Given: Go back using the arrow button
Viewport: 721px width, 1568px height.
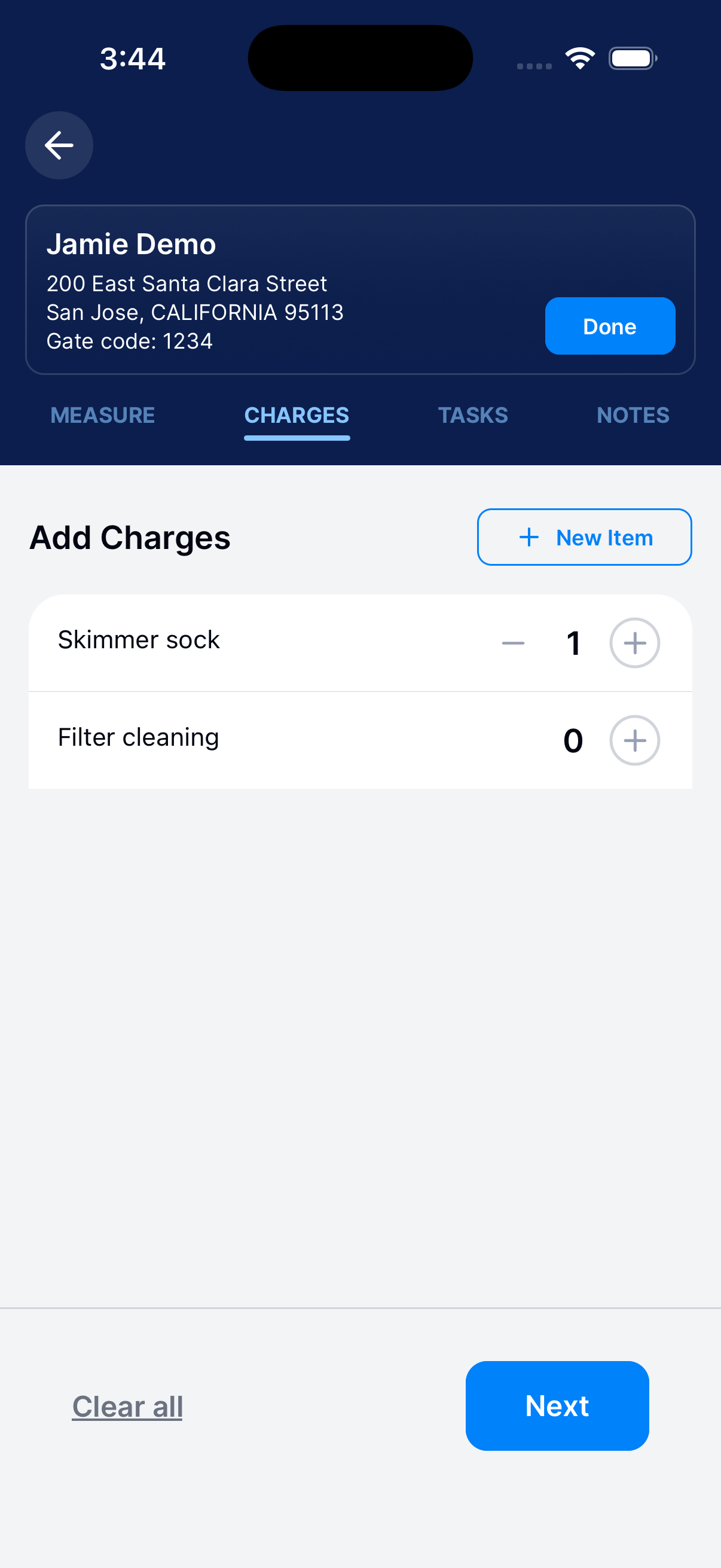Looking at the screenshot, I should 59,145.
